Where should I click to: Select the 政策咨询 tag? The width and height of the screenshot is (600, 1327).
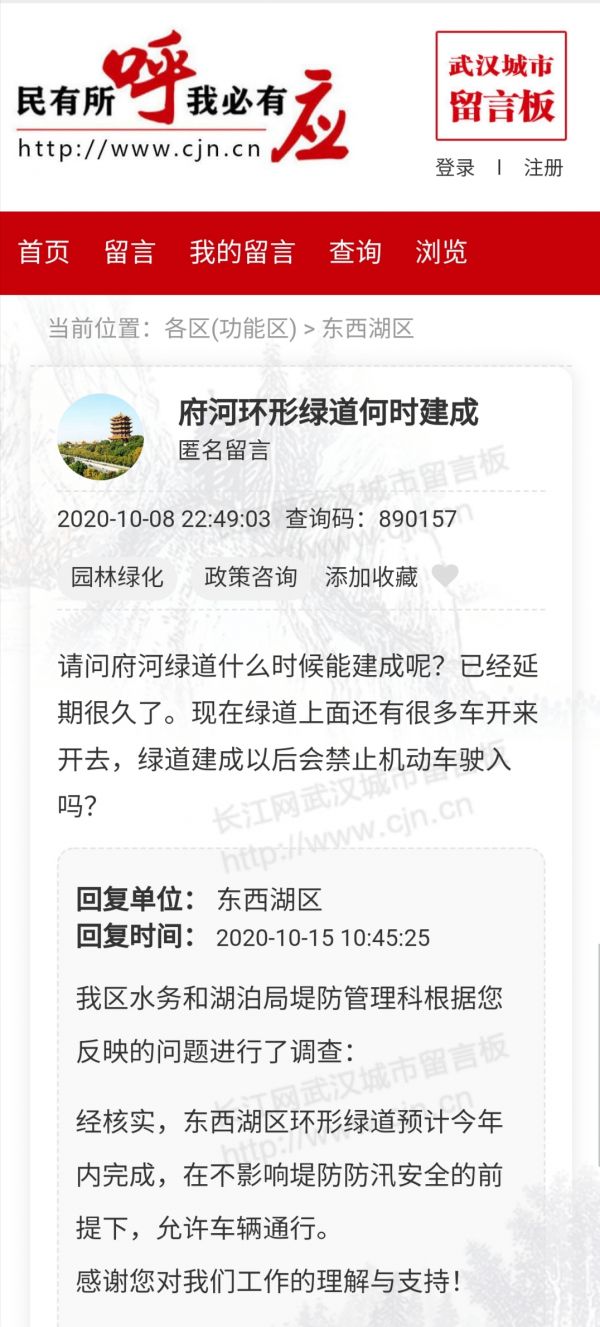click(250, 577)
